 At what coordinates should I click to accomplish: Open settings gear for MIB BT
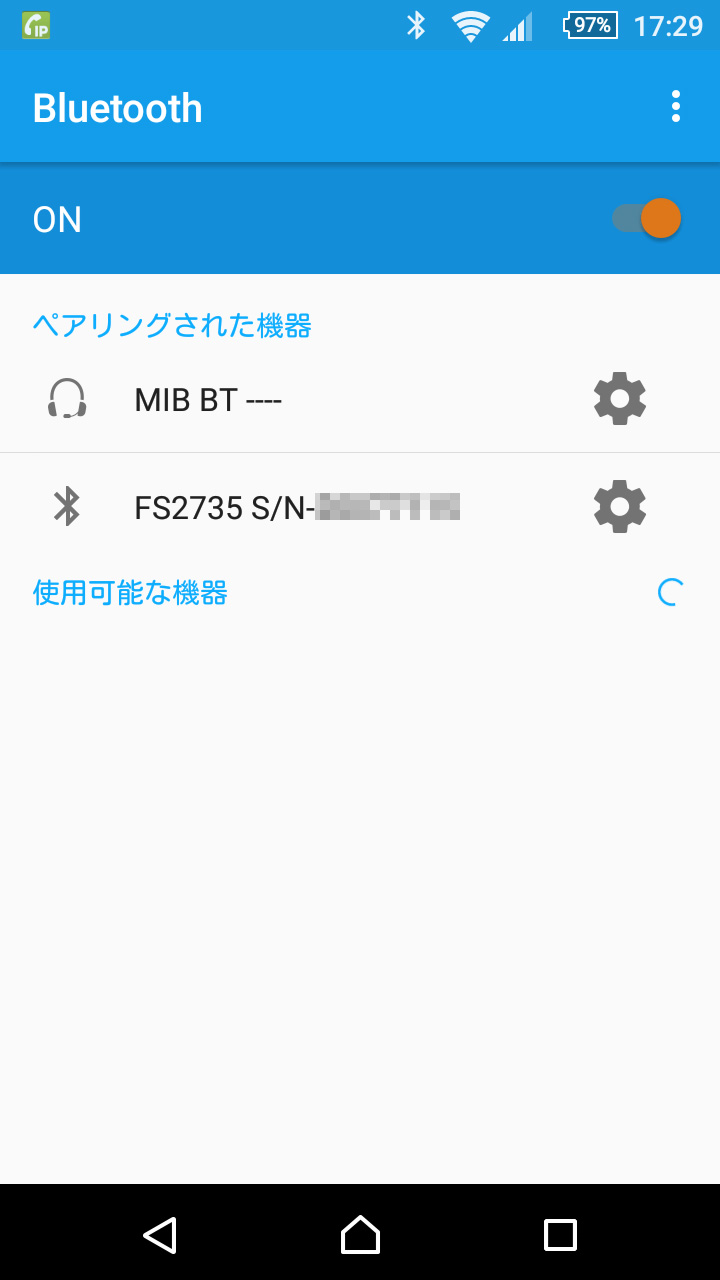[x=620, y=399]
